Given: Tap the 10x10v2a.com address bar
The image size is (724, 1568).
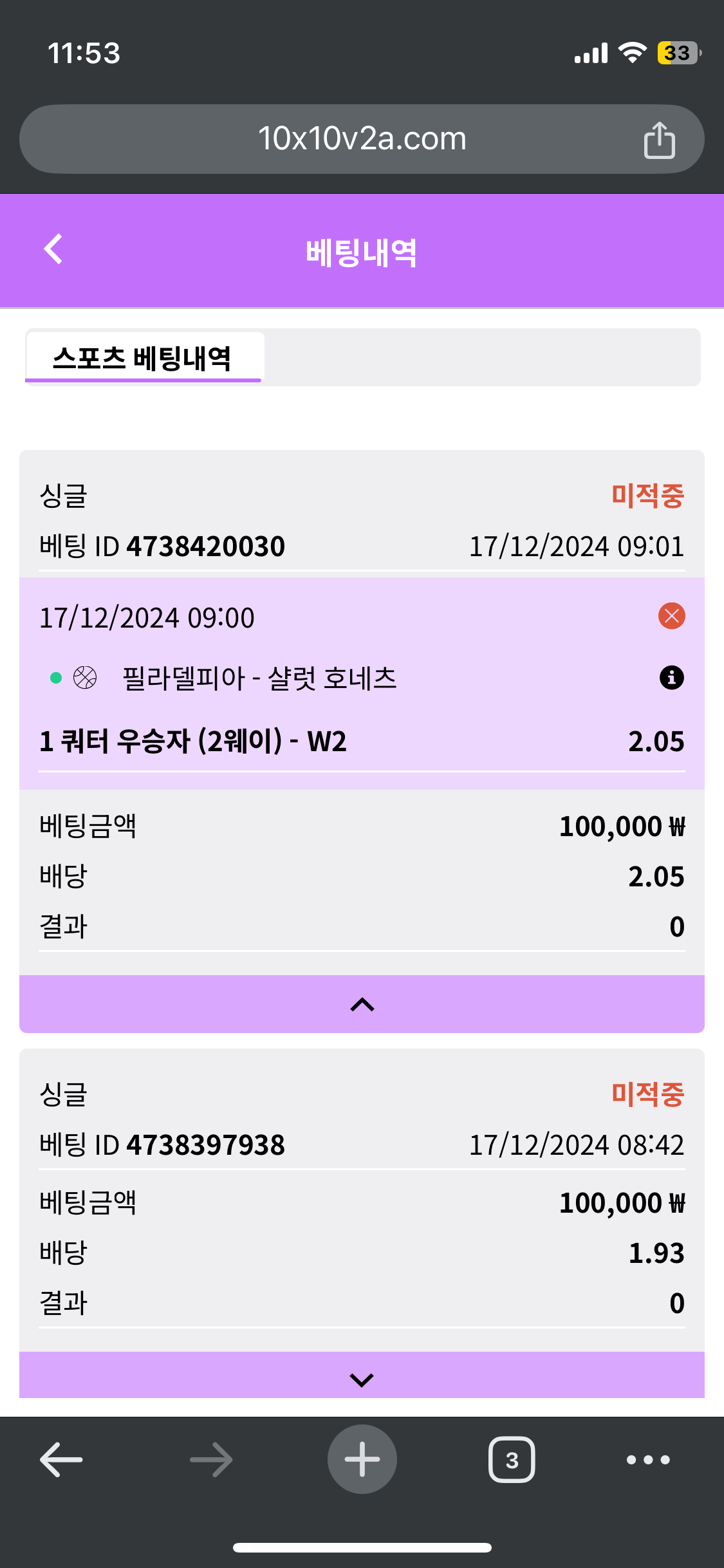Looking at the screenshot, I should (362, 139).
